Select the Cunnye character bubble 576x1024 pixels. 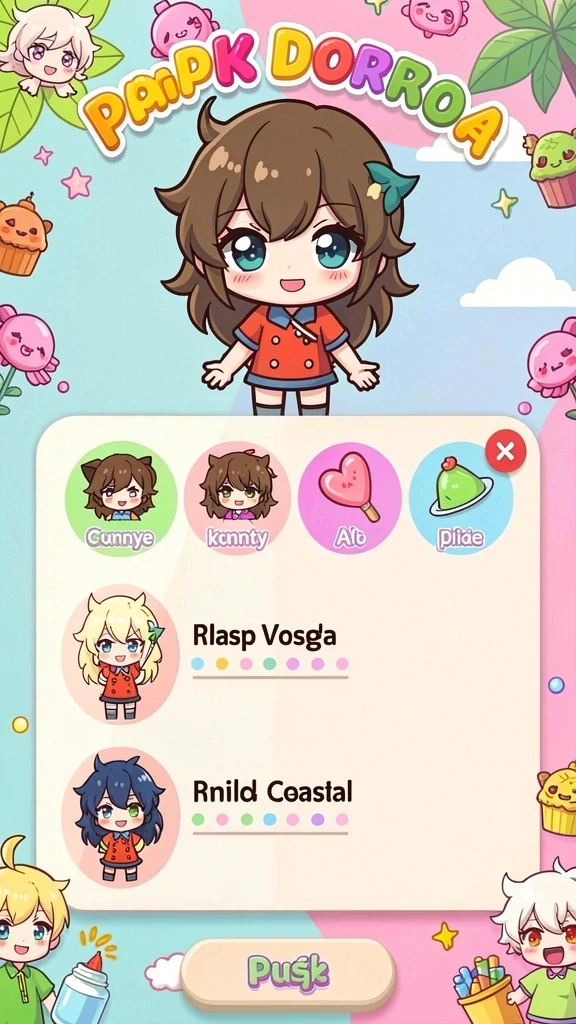pos(121,499)
